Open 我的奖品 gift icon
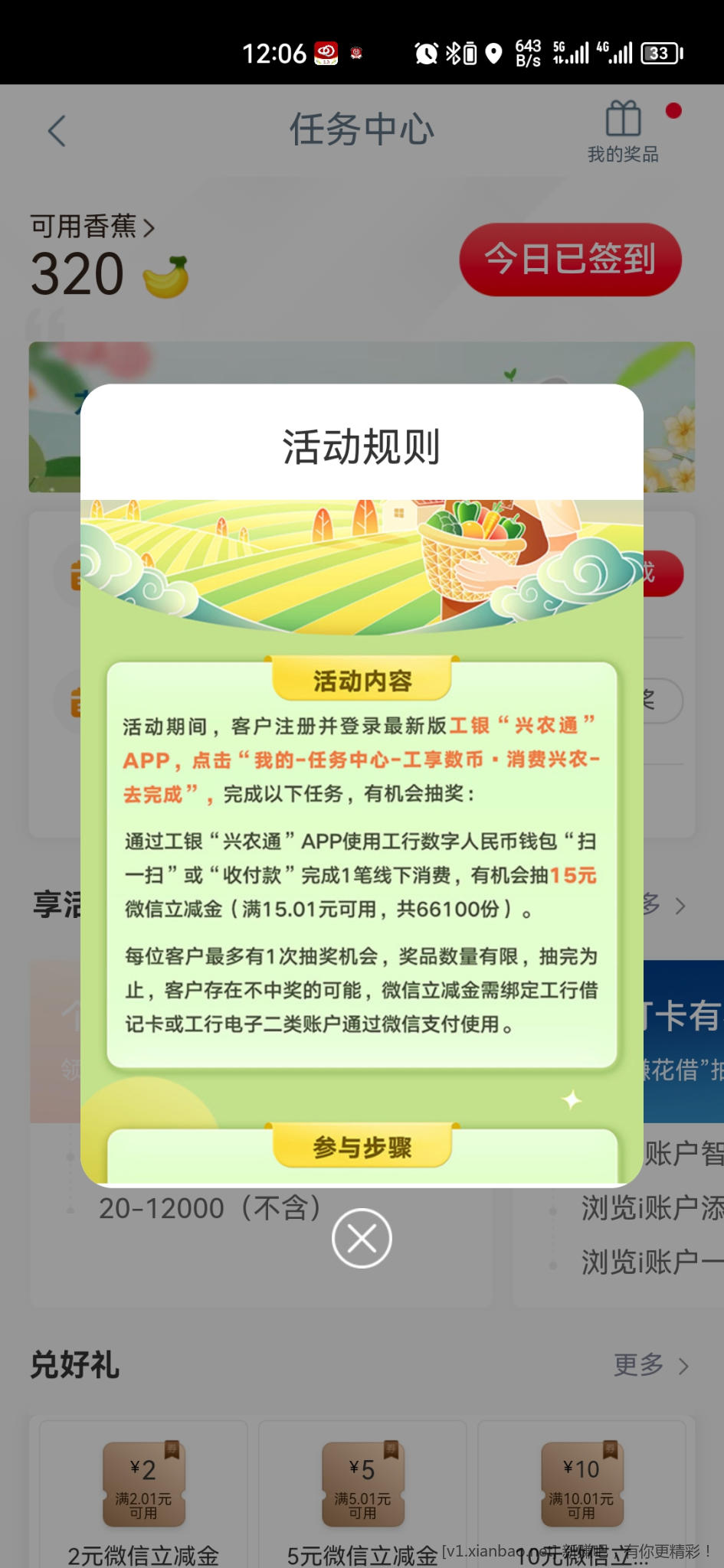This screenshot has height=1568, width=724. pyautogui.click(x=623, y=131)
